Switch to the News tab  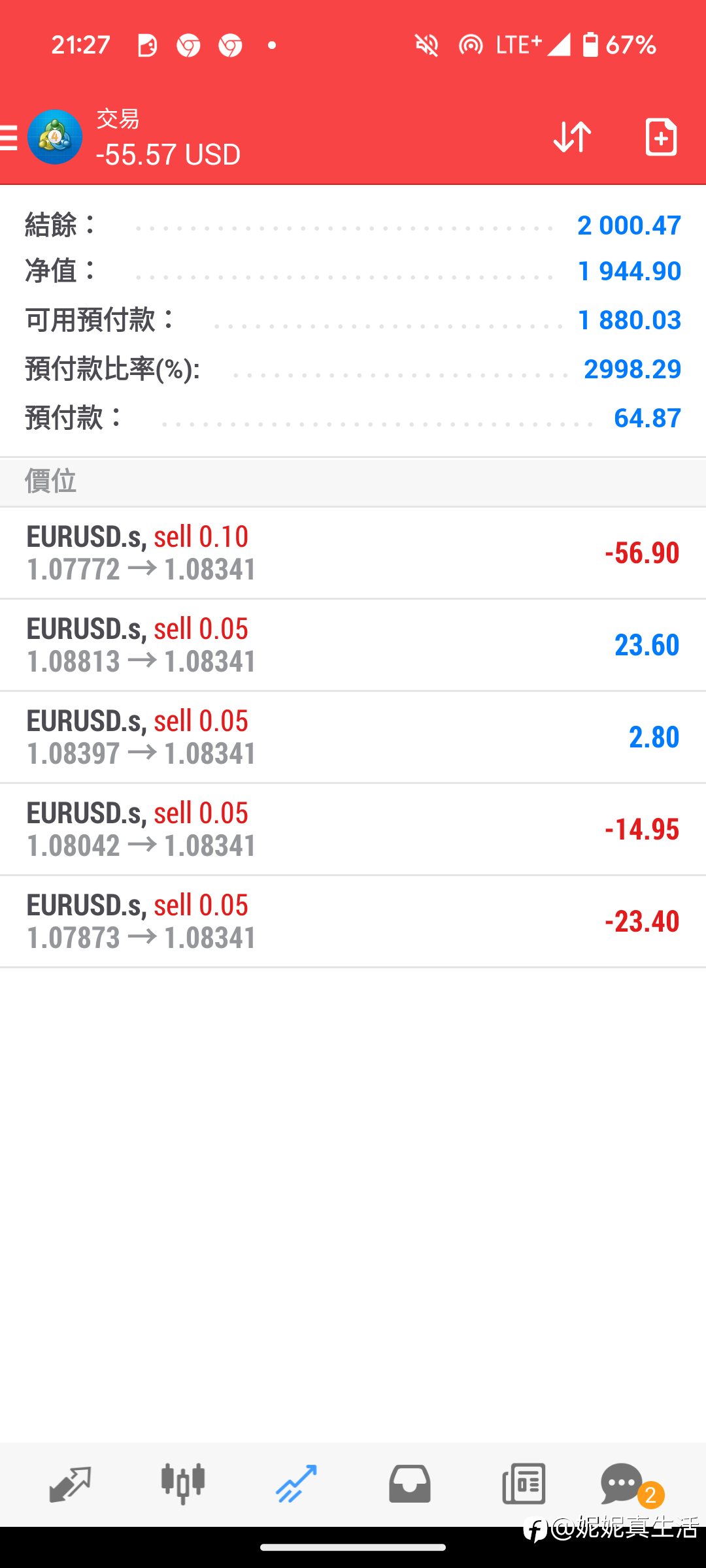point(524,1483)
